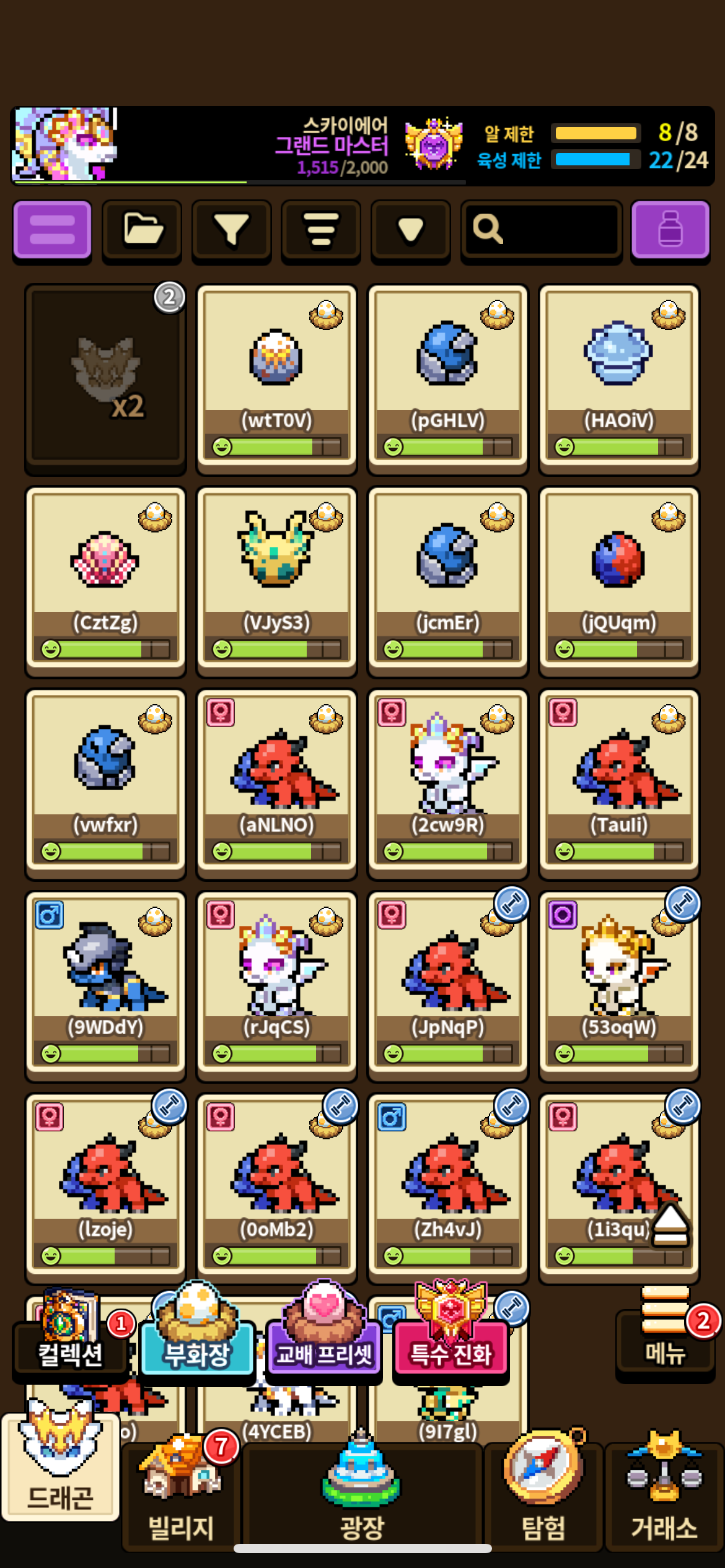Open the sort order options
The height and width of the screenshot is (1568, 725).
(x=320, y=230)
